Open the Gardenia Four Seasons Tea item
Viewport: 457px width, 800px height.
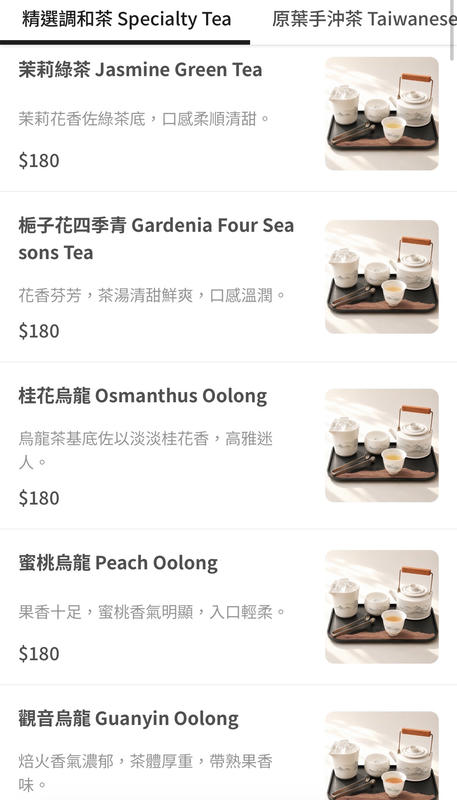tap(228, 277)
